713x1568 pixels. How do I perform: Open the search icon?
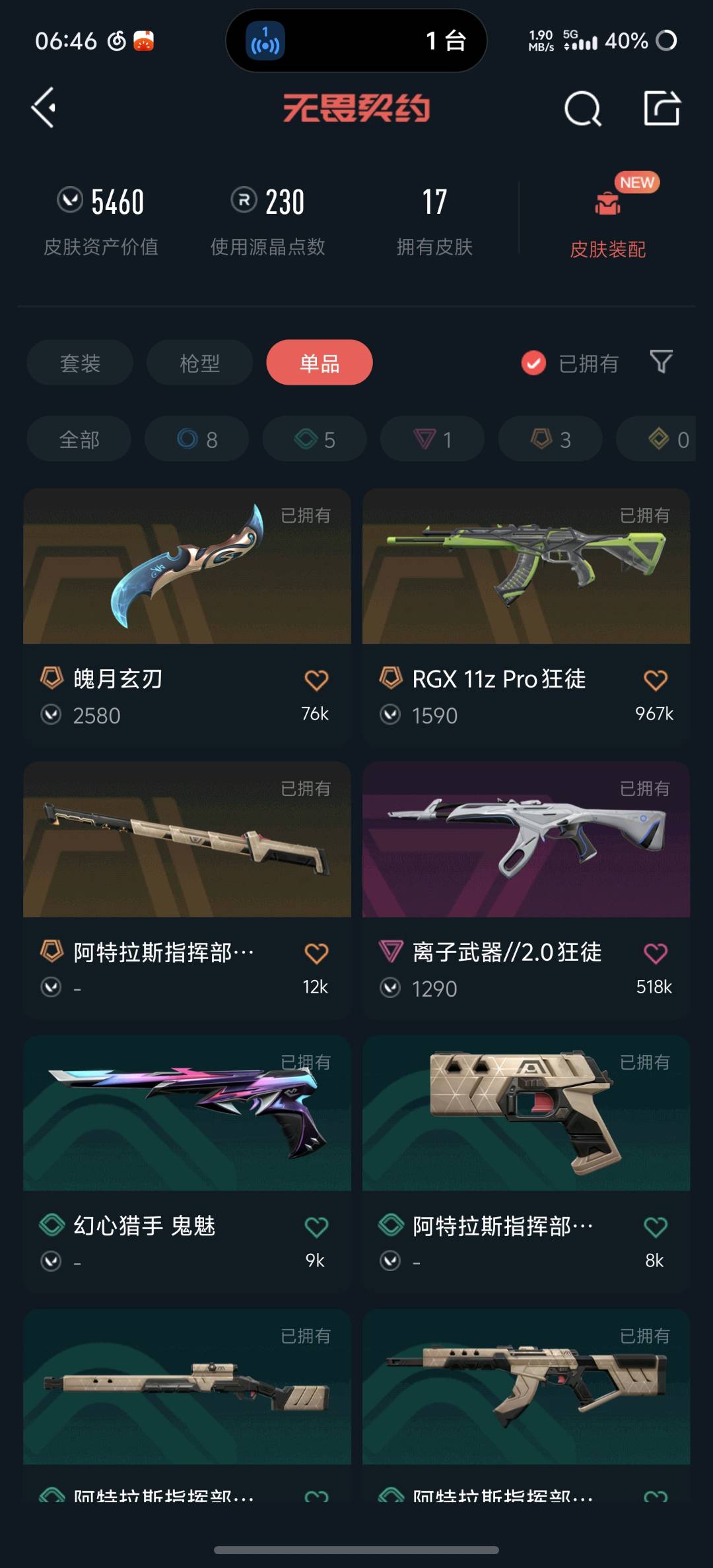[x=582, y=109]
